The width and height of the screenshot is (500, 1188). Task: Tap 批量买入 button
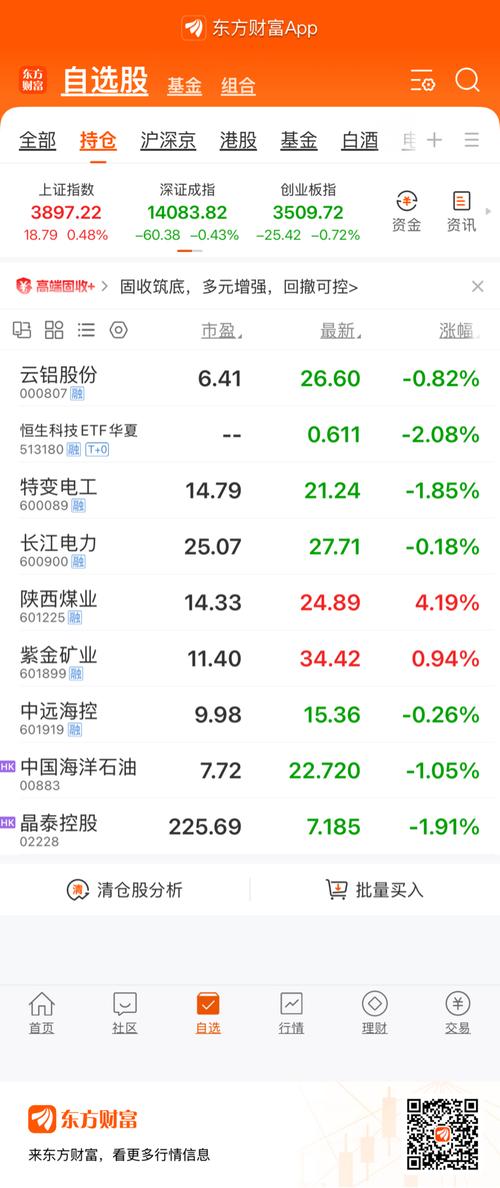375,890
